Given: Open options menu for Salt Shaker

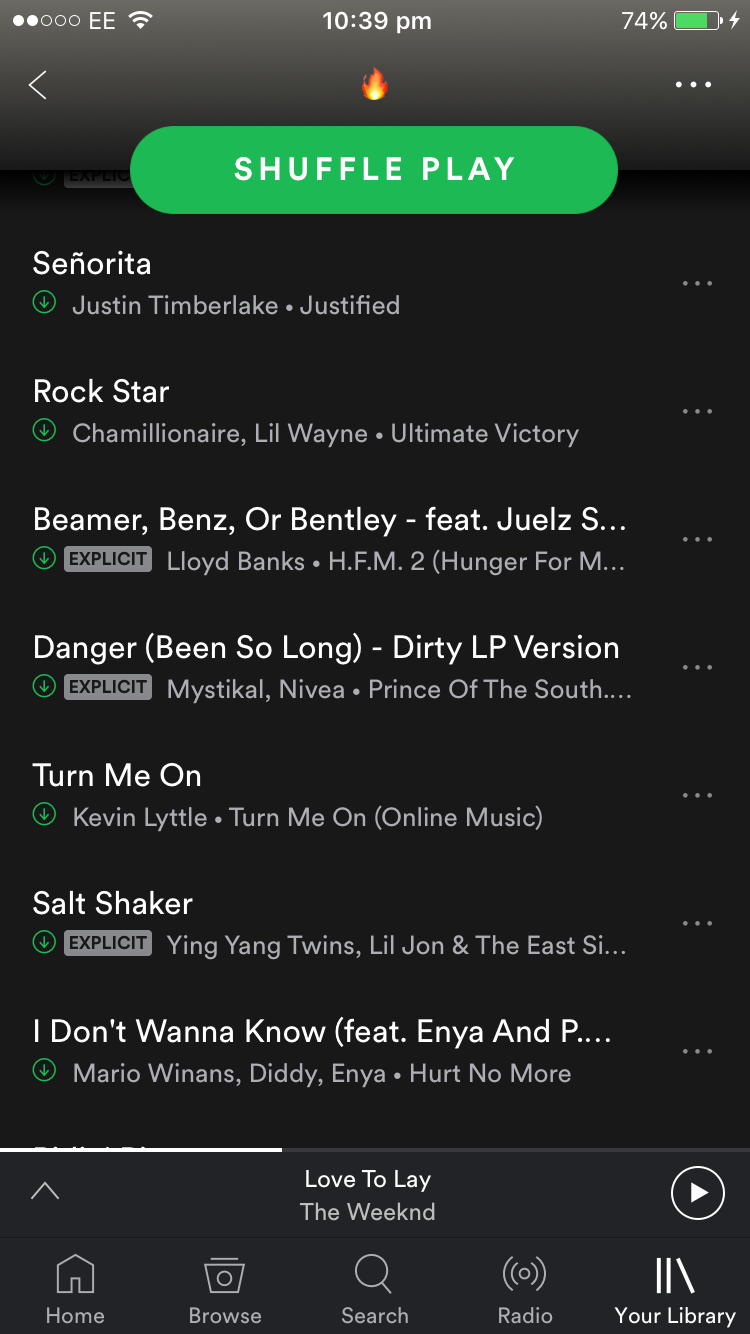Looking at the screenshot, I should point(696,923).
